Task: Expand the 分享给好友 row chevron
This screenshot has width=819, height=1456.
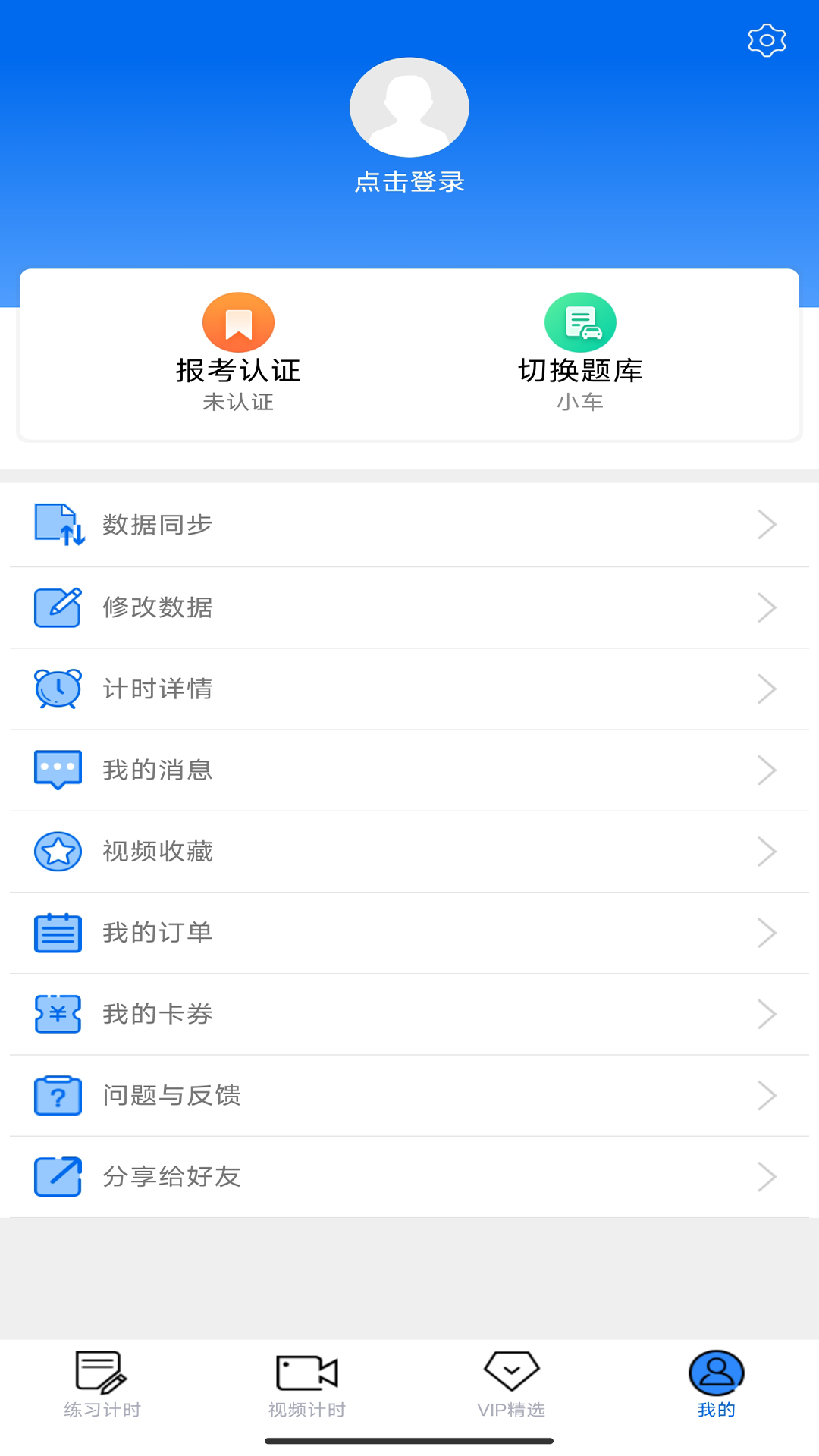Action: pos(767,1177)
